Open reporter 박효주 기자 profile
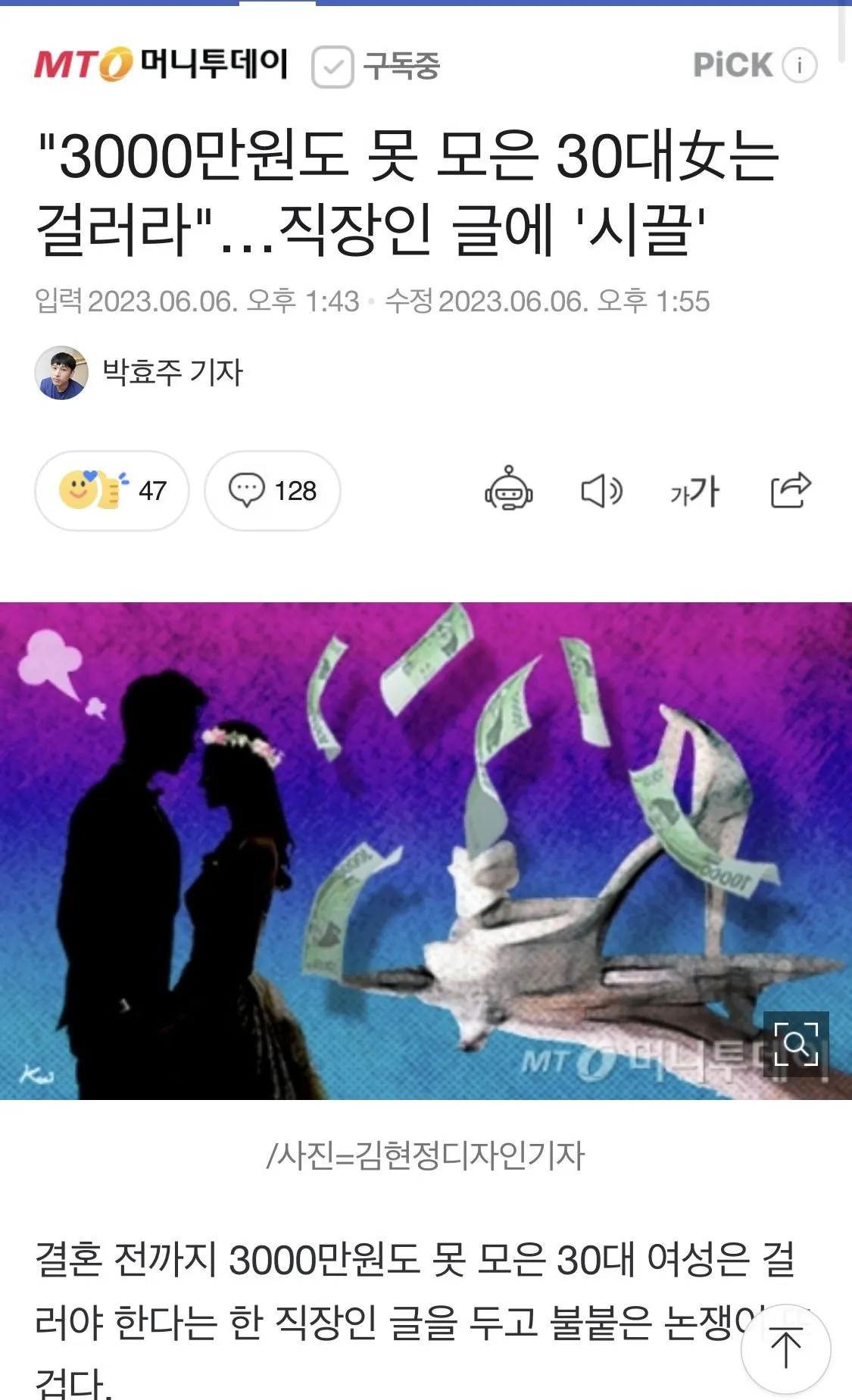The height and width of the screenshot is (1400, 852). click(x=171, y=372)
